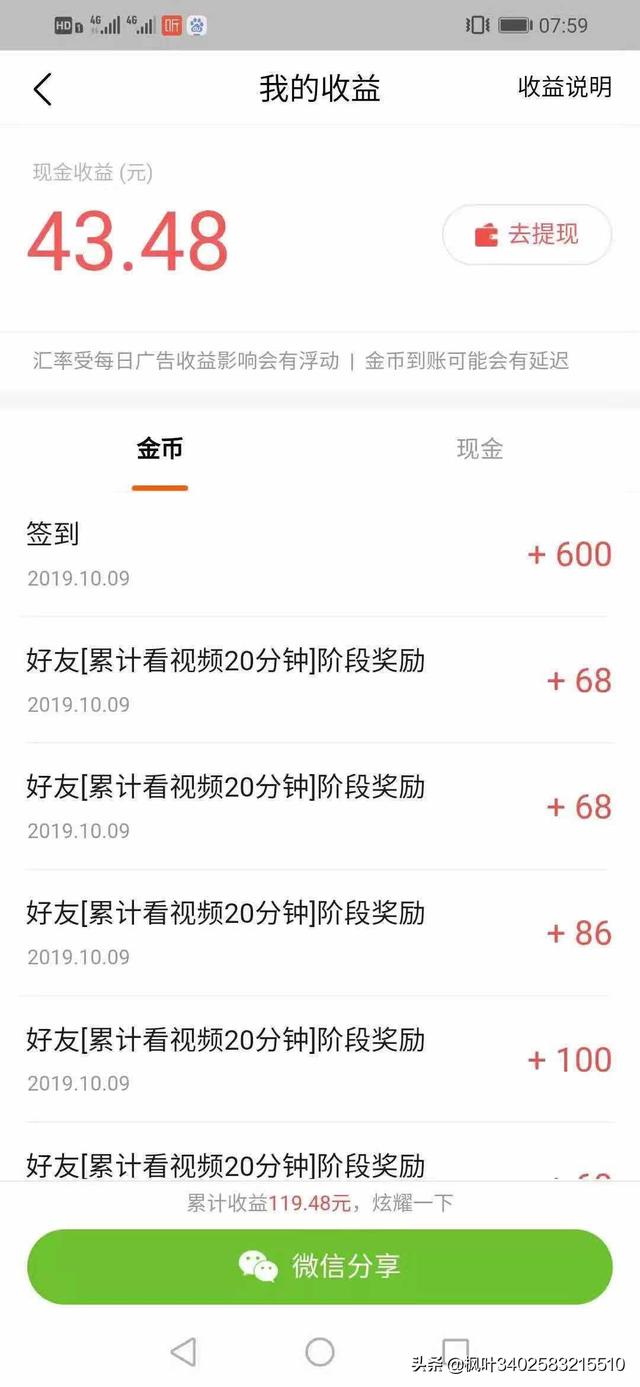Tap the system home button
The image size is (640, 1387).
(x=319, y=1352)
